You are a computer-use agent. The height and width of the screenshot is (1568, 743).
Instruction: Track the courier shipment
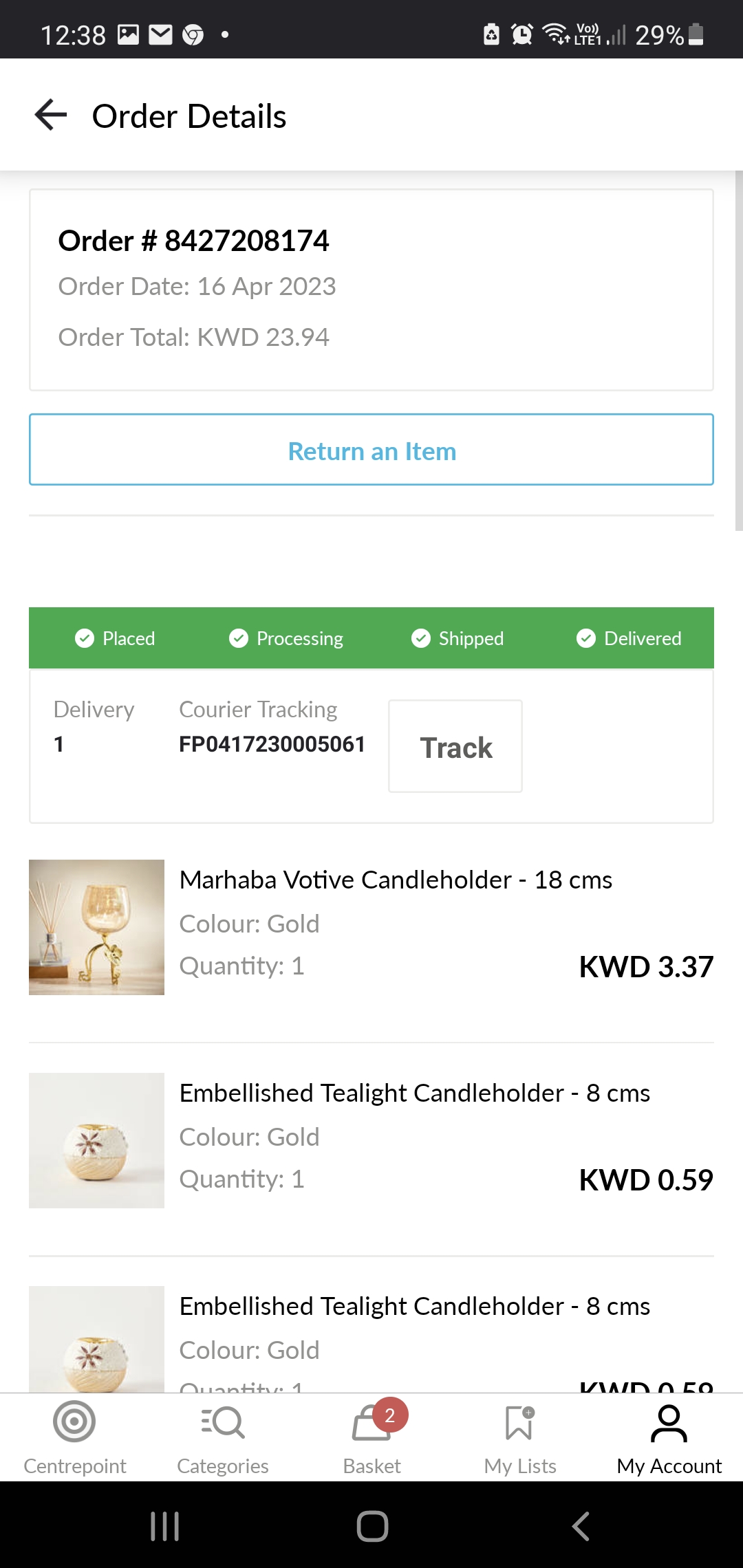click(x=455, y=747)
